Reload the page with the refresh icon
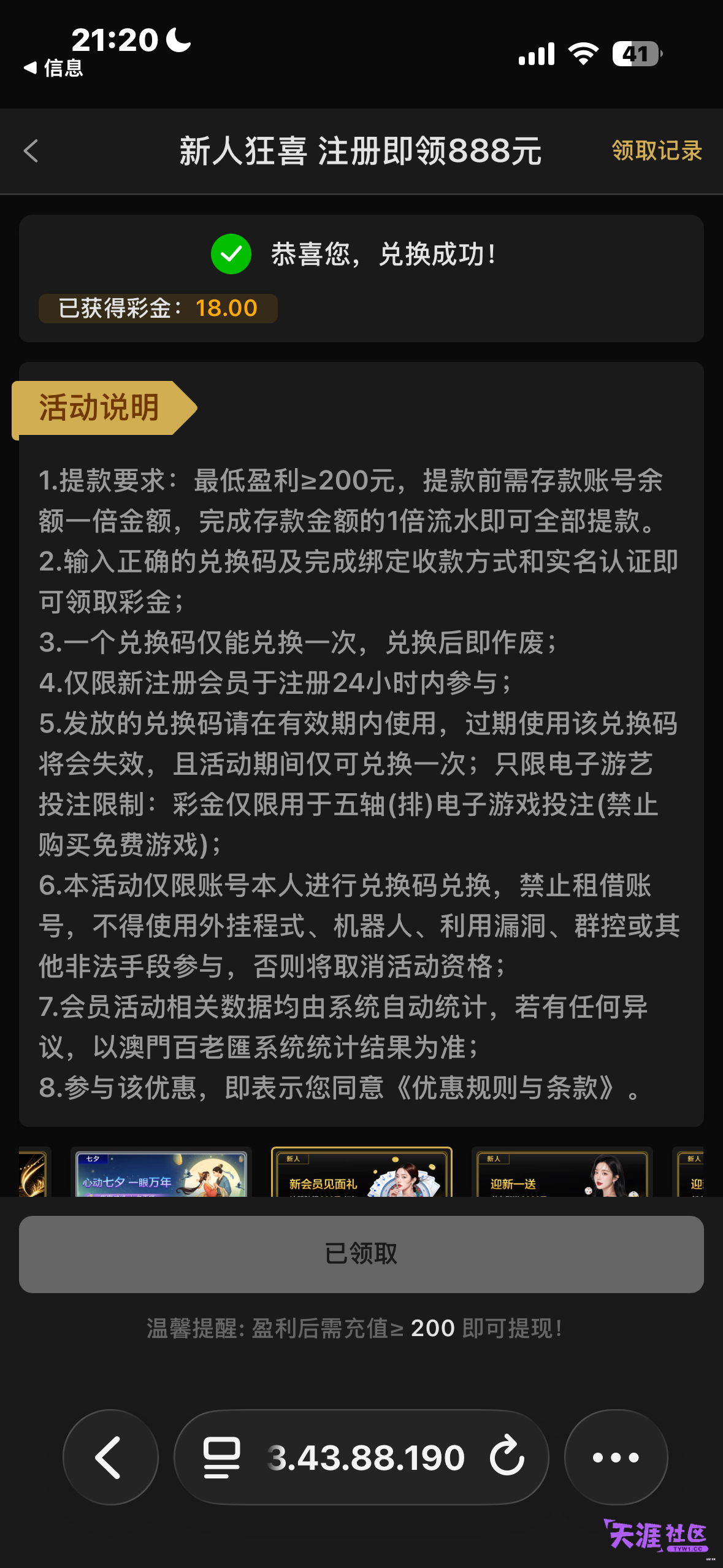The image size is (723, 1568). coord(507,1455)
